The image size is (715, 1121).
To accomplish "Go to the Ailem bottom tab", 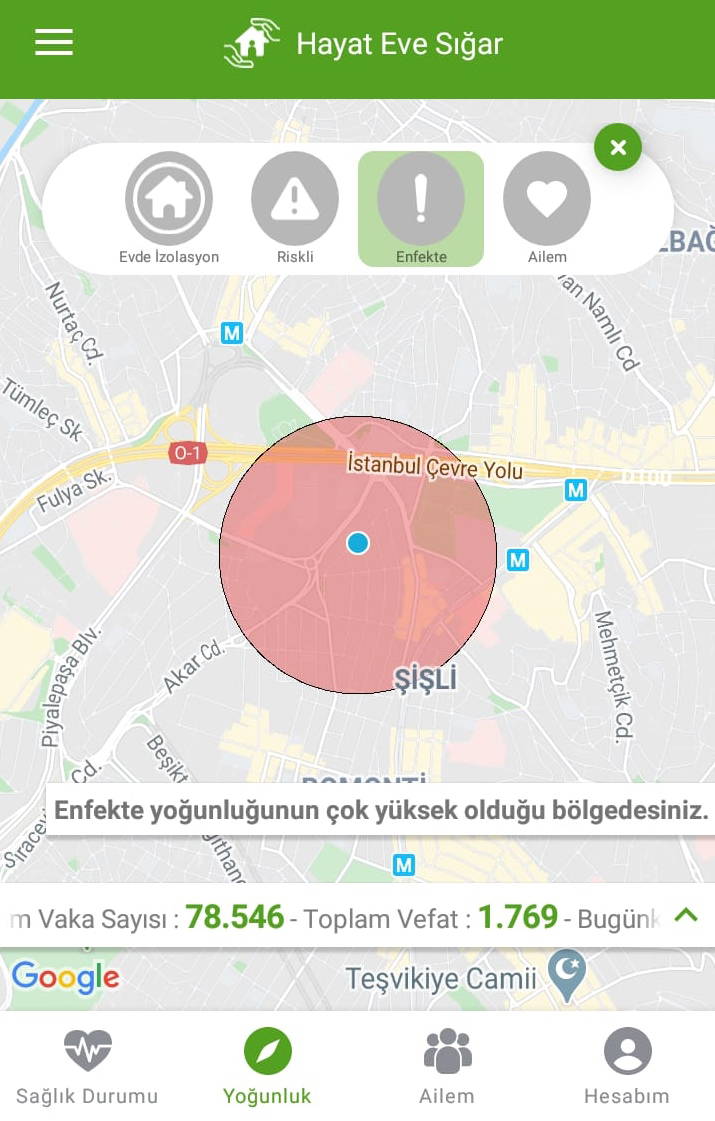I will click(x=447, y=1066).
